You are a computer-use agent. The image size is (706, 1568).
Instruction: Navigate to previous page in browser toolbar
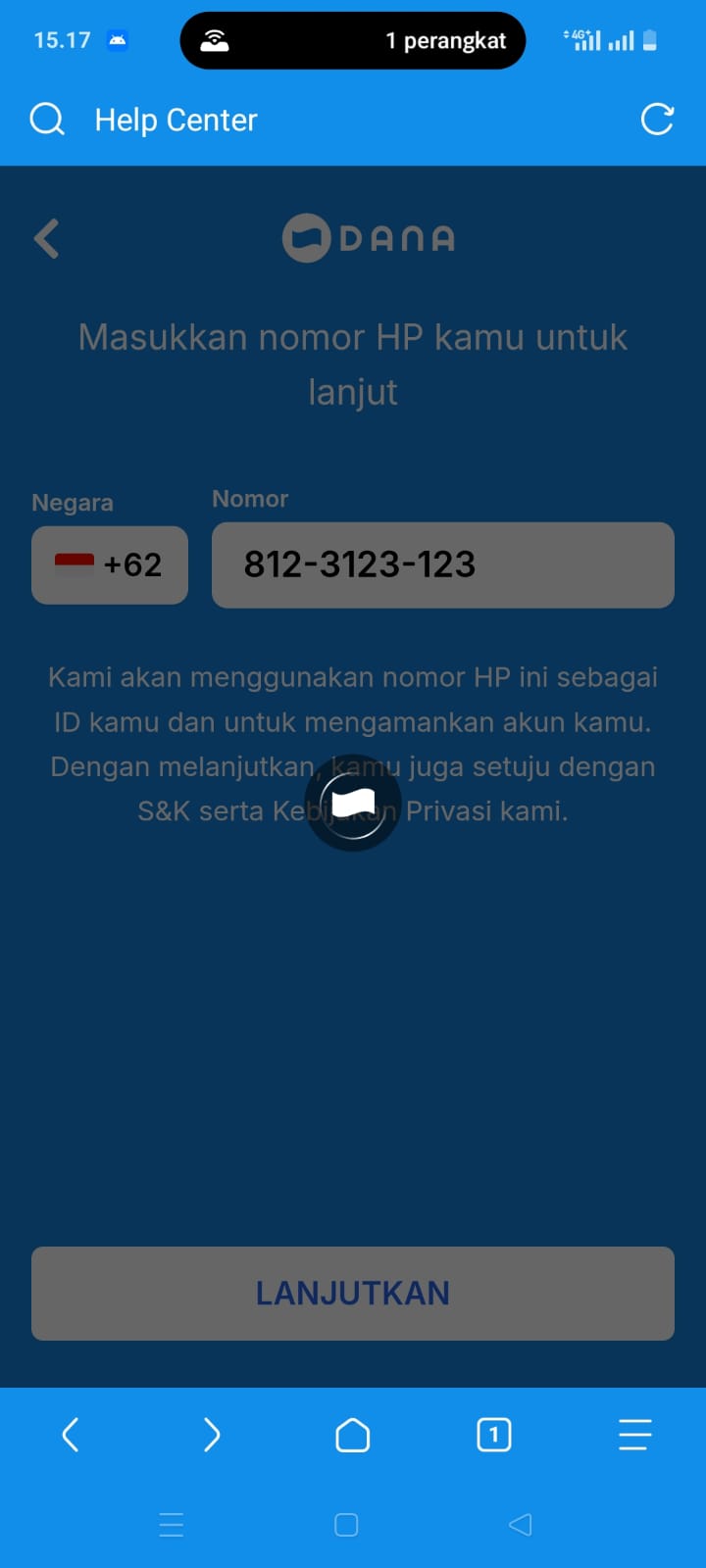(x=71, y=1435)
